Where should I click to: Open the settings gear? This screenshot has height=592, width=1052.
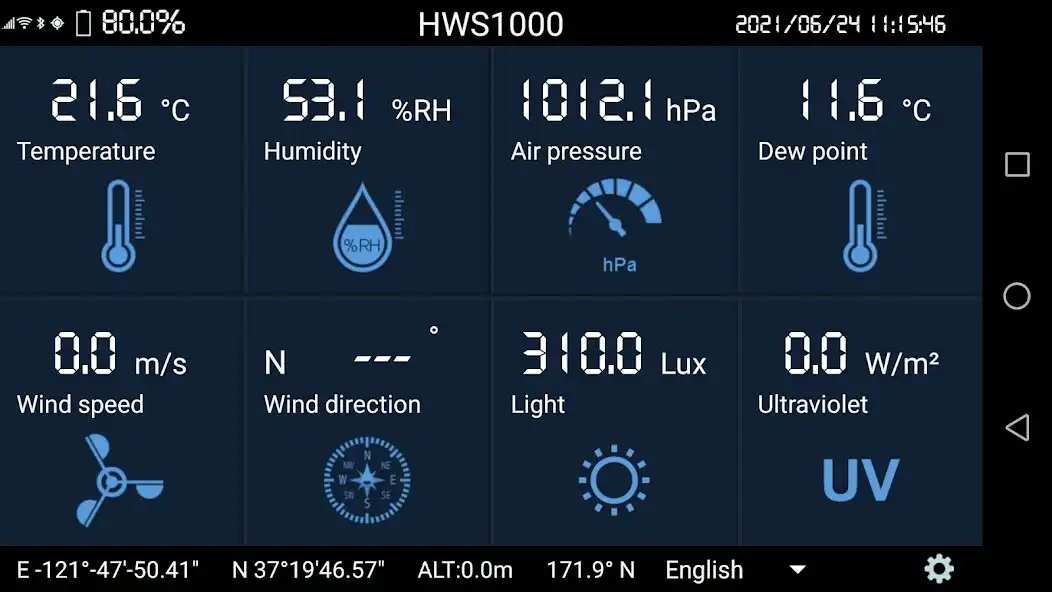pos(938,570)
